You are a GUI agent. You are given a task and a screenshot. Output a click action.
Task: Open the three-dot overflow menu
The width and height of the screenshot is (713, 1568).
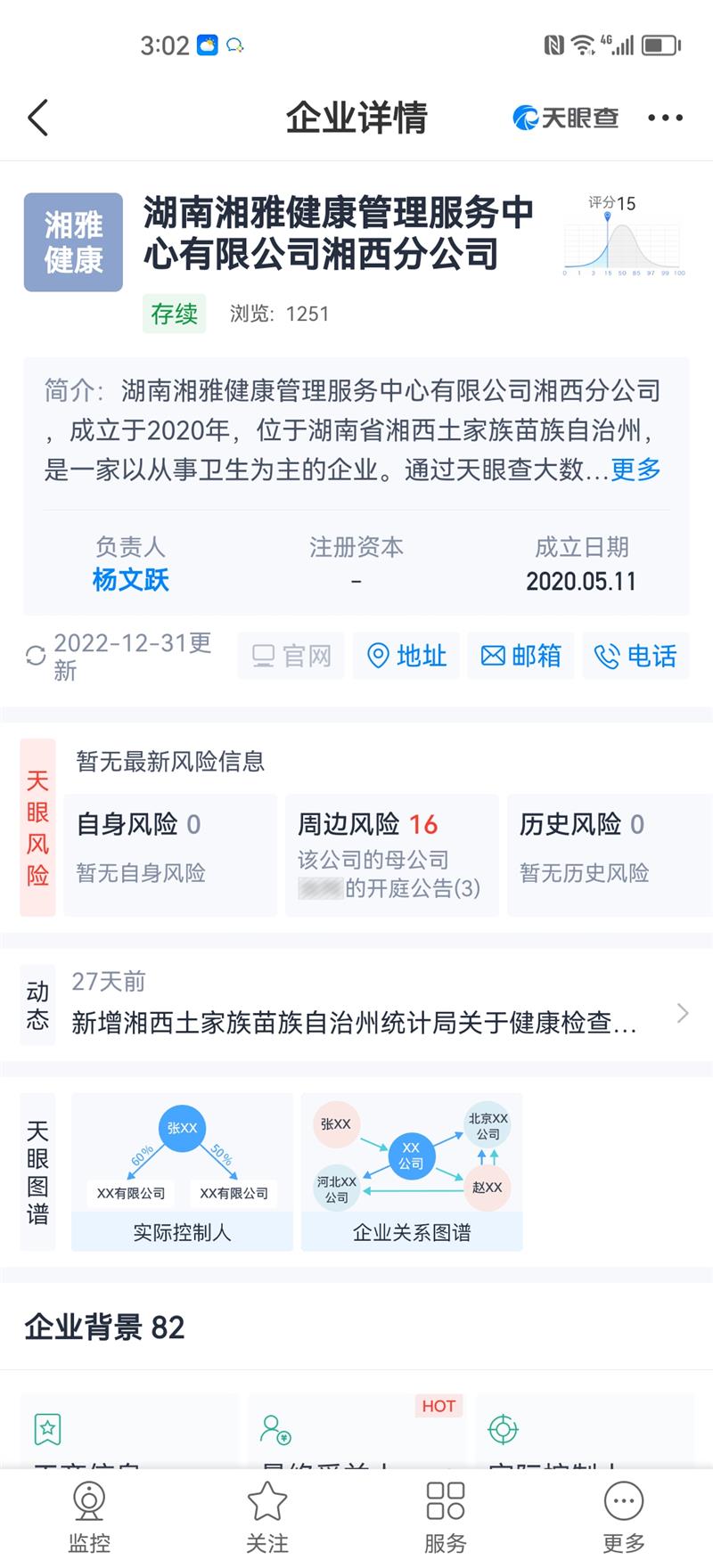(665, 118)
